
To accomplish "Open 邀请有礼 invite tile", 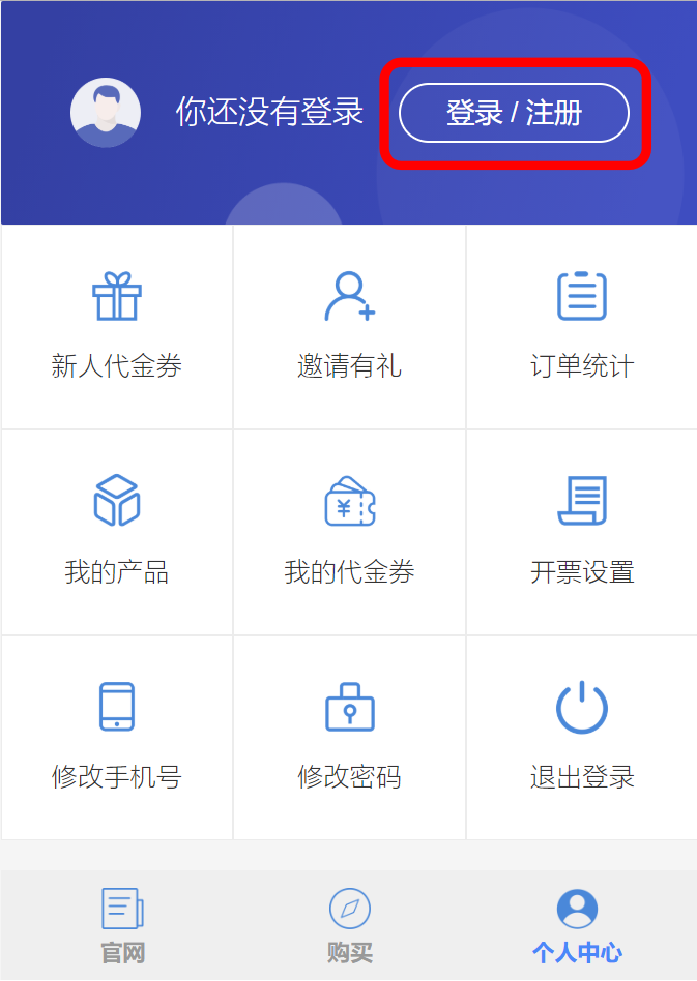I will [349, 326].
